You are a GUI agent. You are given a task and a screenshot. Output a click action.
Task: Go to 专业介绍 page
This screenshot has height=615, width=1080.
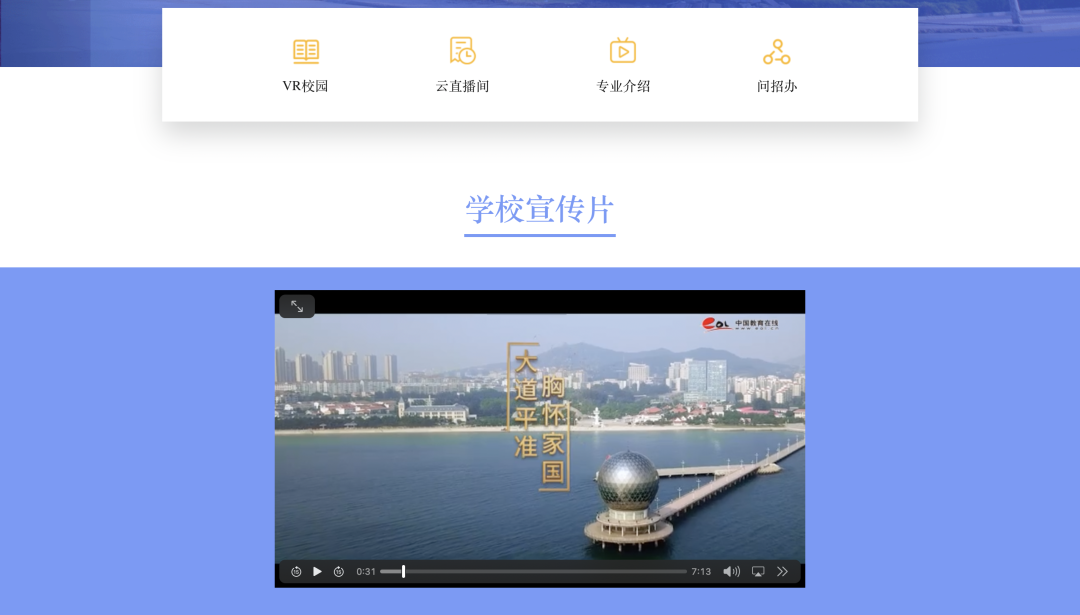[x=623, y=65]
